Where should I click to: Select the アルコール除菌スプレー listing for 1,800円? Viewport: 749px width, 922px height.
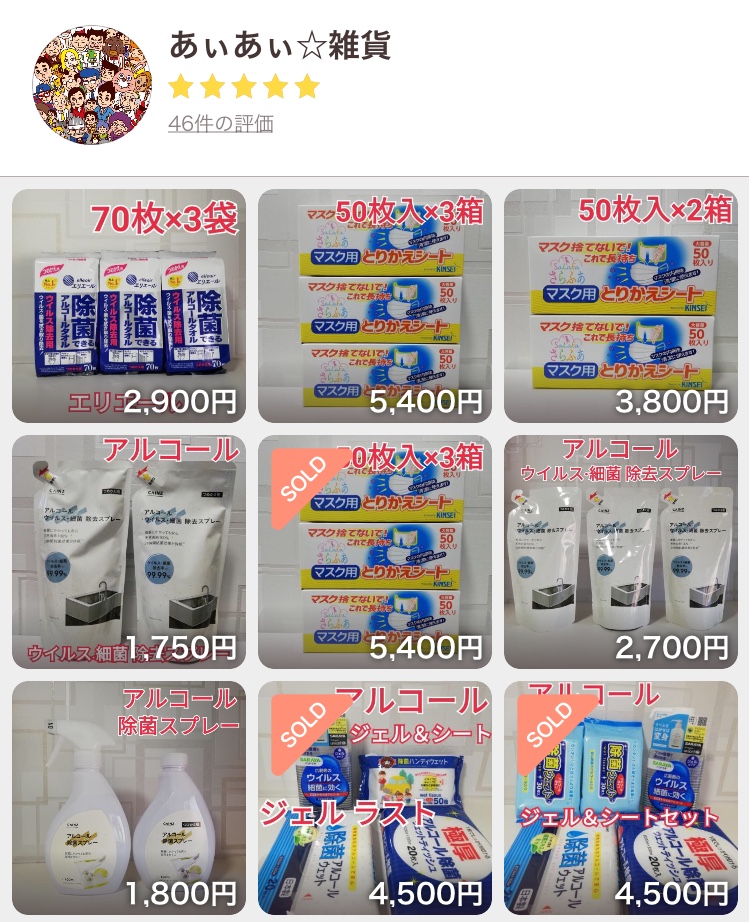coord(129,798)
